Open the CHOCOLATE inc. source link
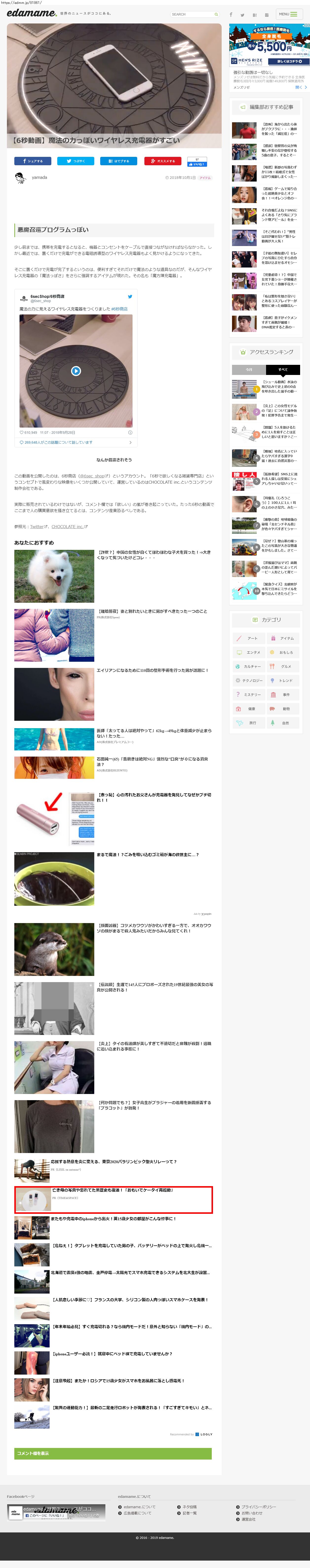310x1568 pixels. (x=69, y=527)
